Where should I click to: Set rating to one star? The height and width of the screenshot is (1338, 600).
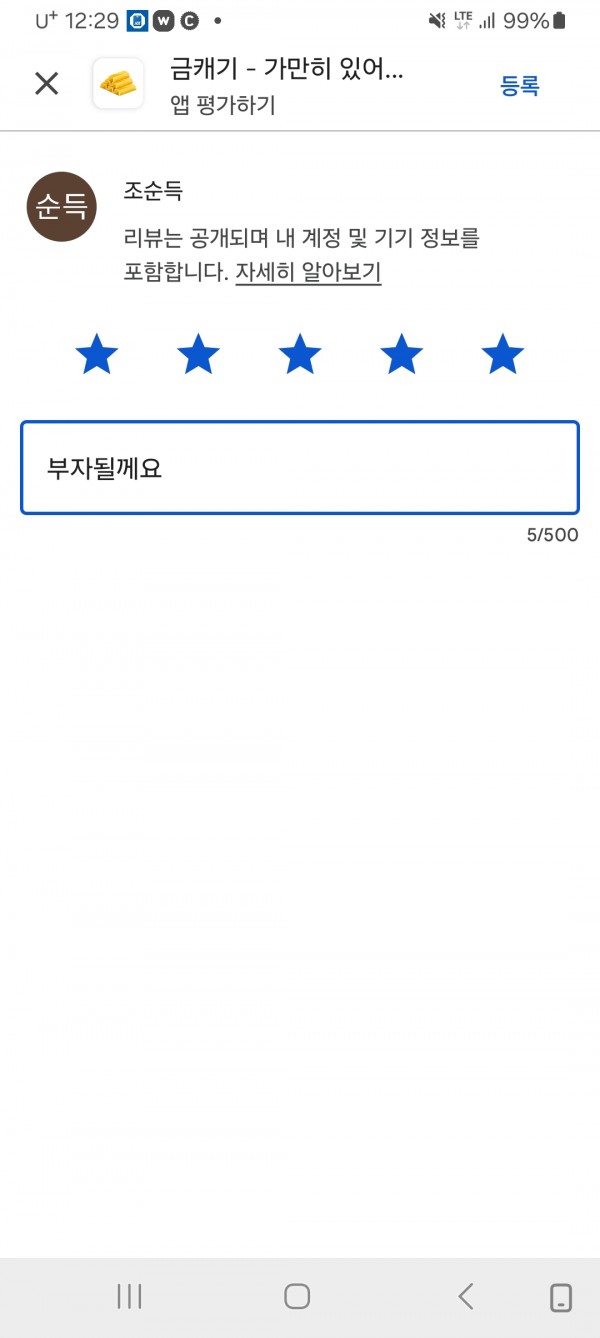(97, 355)
